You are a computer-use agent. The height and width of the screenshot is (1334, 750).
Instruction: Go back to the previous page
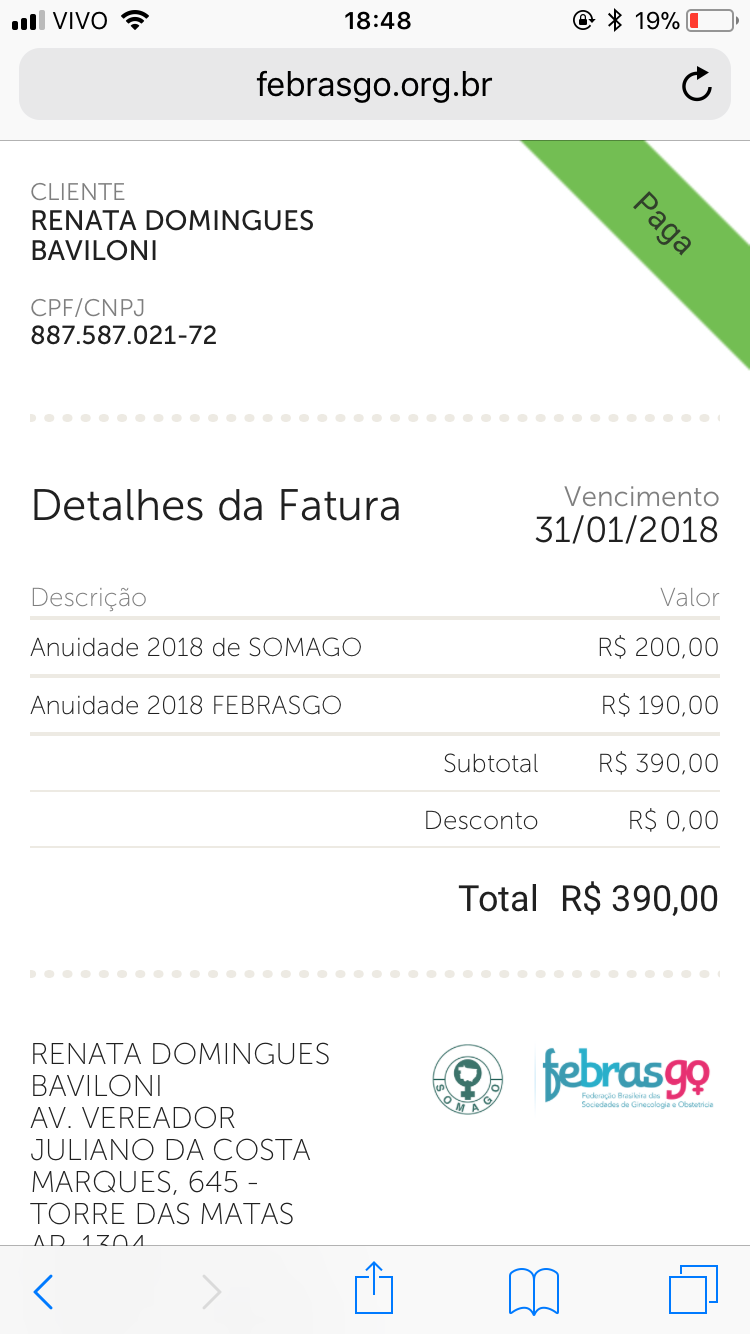click(x=43, y=1292)
